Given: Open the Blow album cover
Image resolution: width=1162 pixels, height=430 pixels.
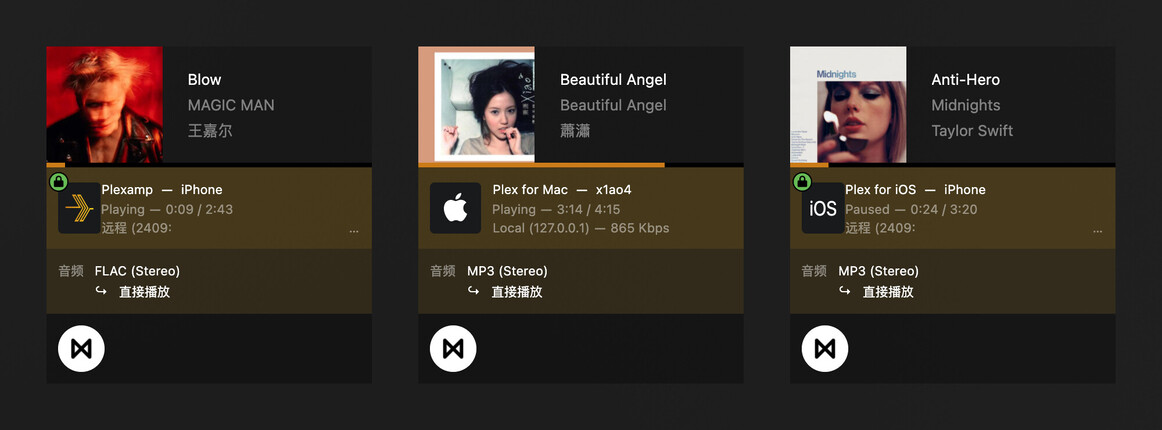Looking at the screenshot, I should [104, 104].
